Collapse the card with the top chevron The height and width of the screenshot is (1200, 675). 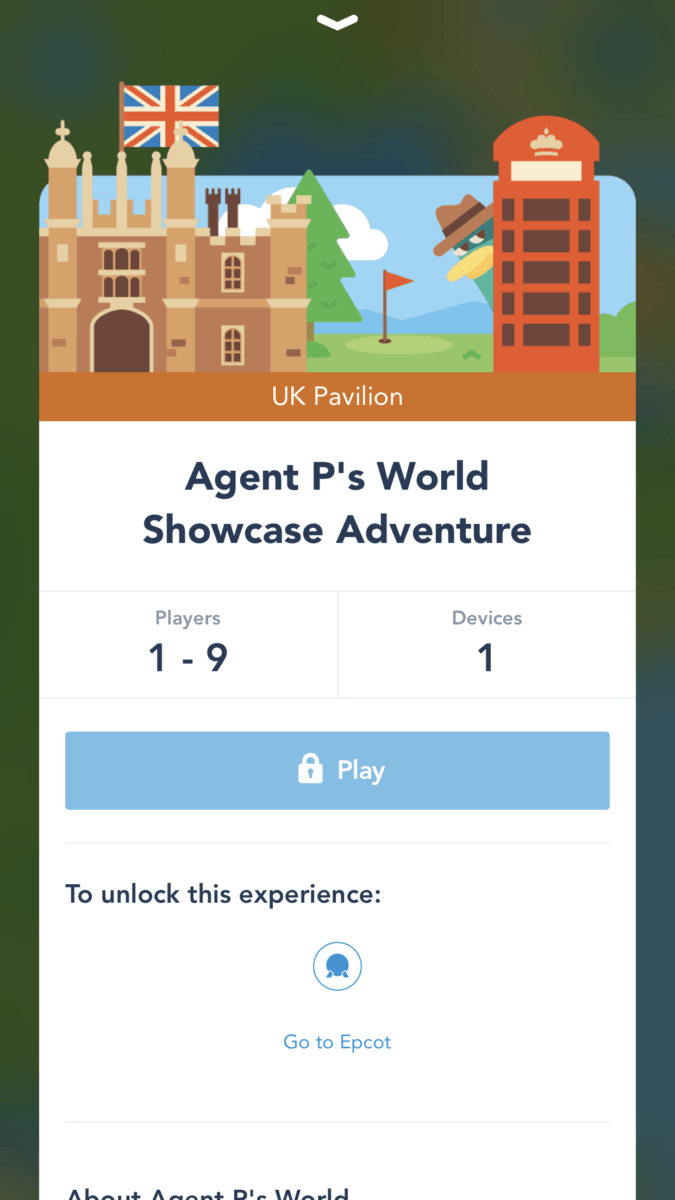tap(337, 21)
